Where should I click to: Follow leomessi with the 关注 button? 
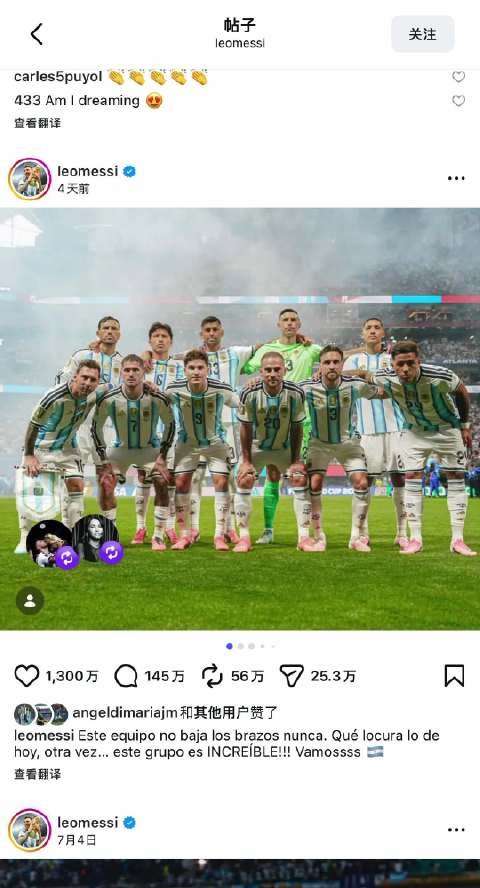(422, 34)
